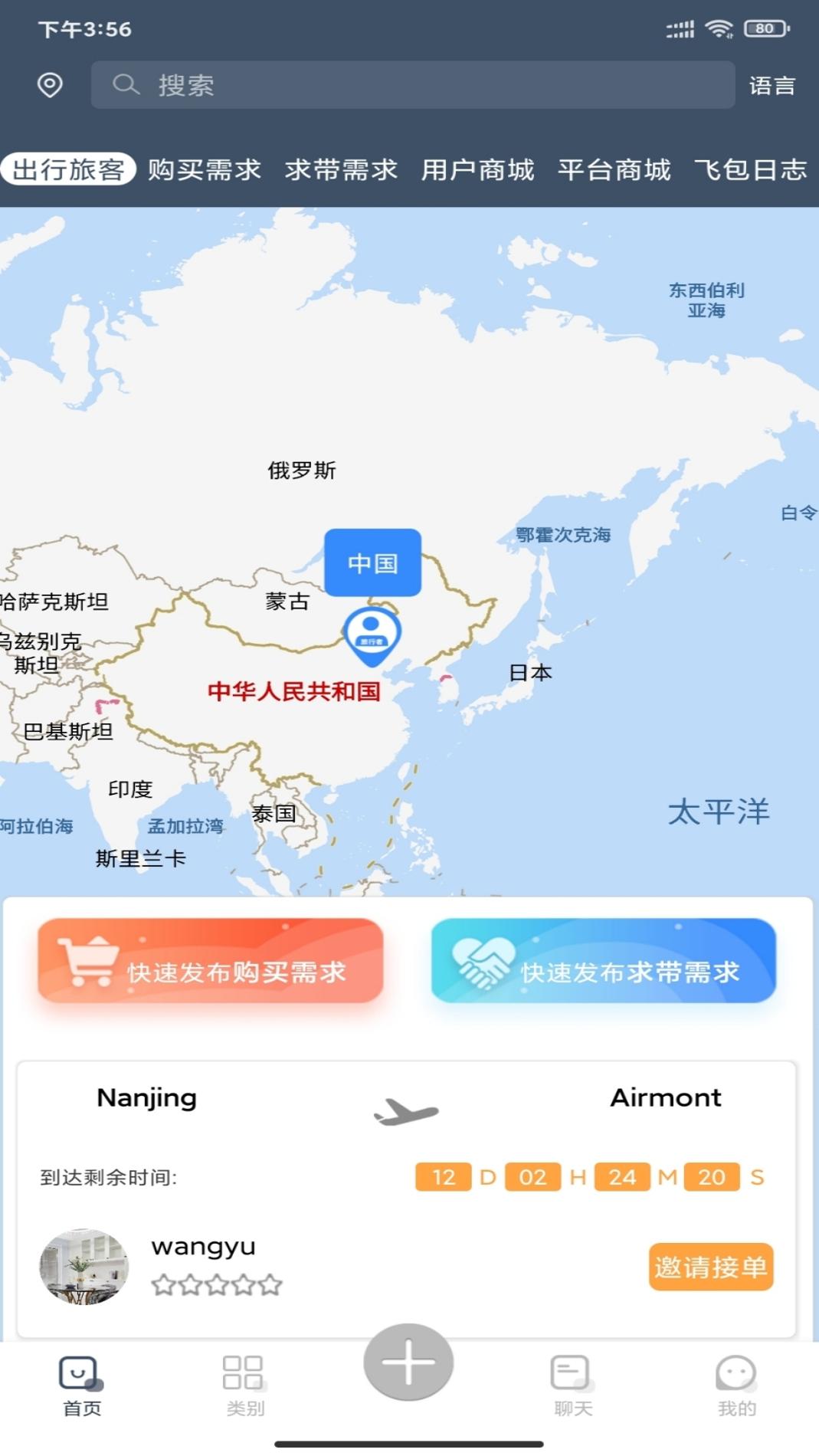Open the 平台商城 tab
The width and height of the screenshot is (819, 1456).
[x=614, y=169]
